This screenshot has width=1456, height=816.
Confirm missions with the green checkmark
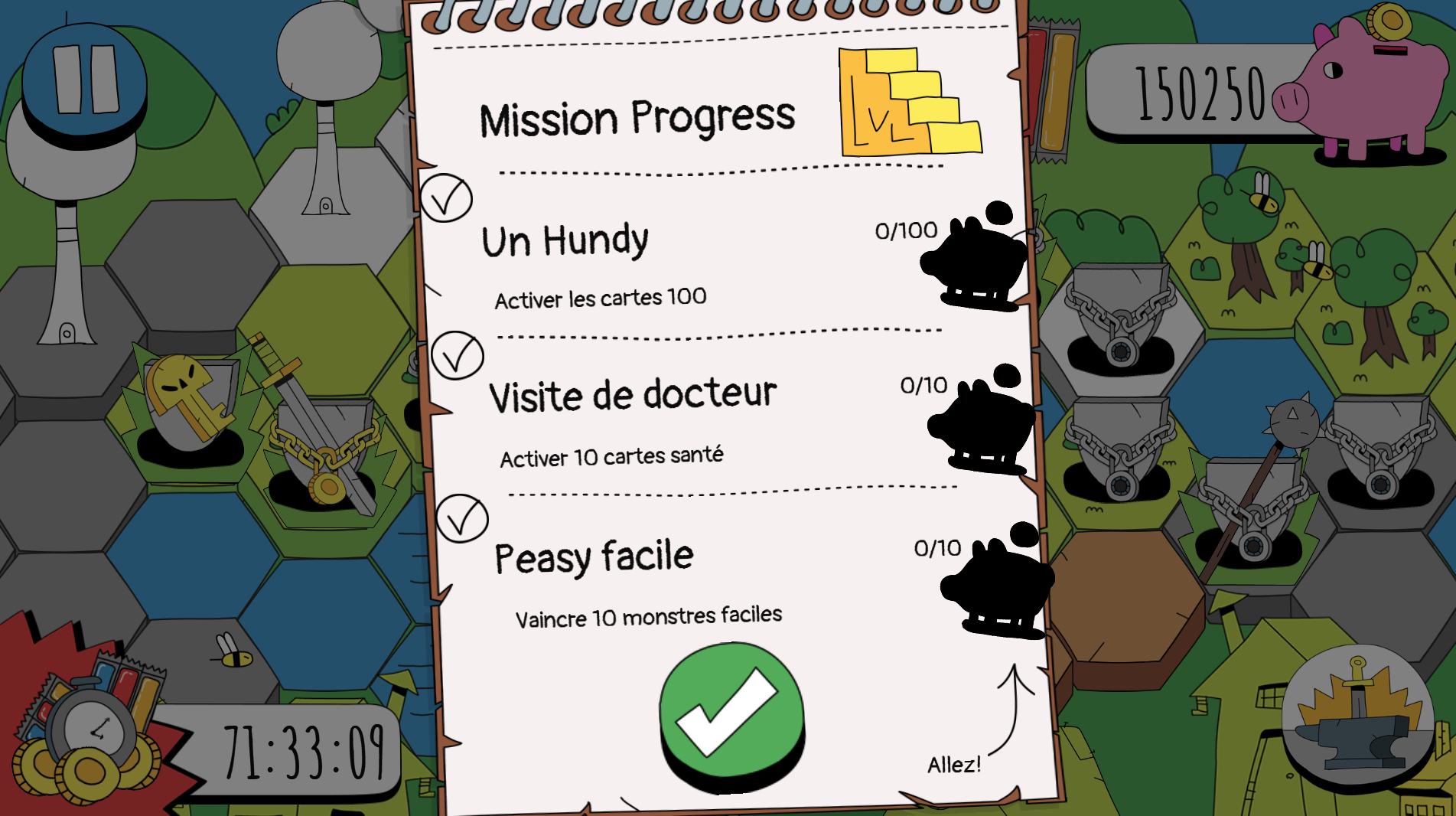731,714
